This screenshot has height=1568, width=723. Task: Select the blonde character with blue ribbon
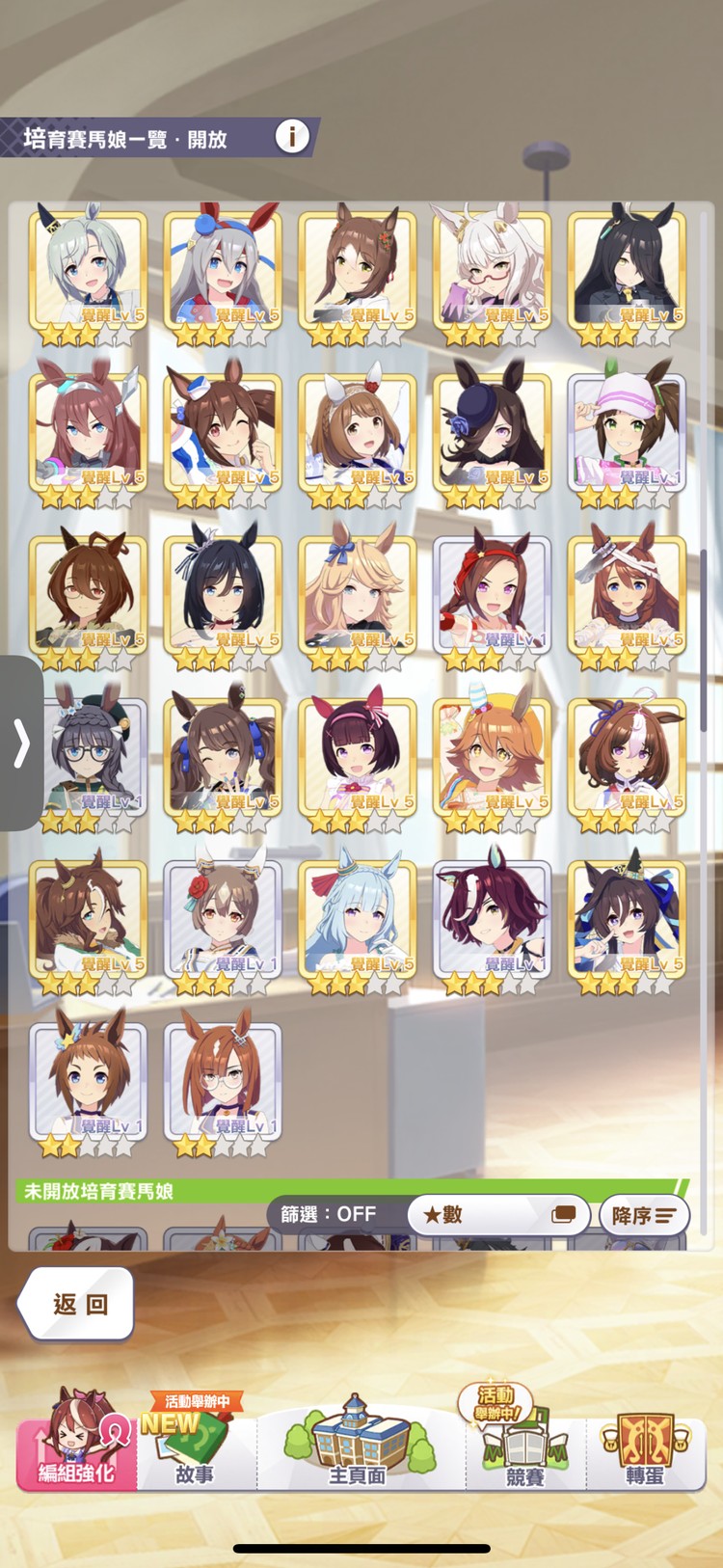tap(358, 595)
